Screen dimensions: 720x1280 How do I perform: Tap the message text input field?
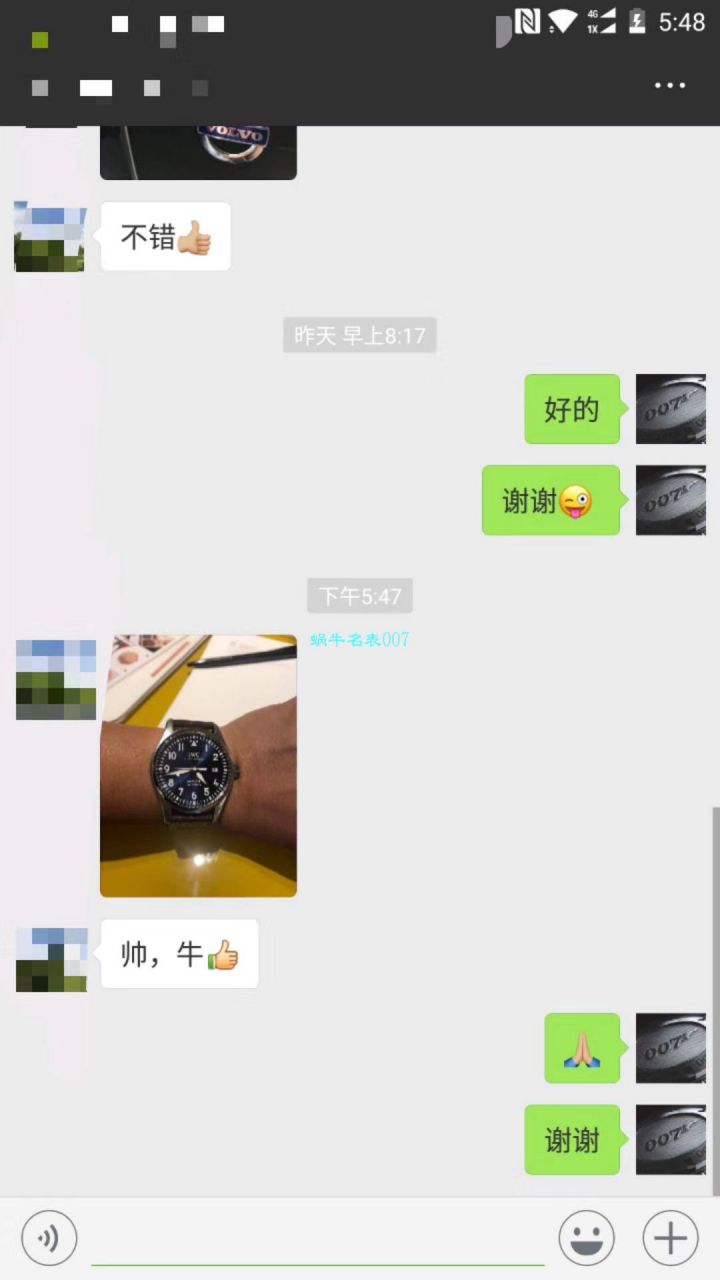318,1240
